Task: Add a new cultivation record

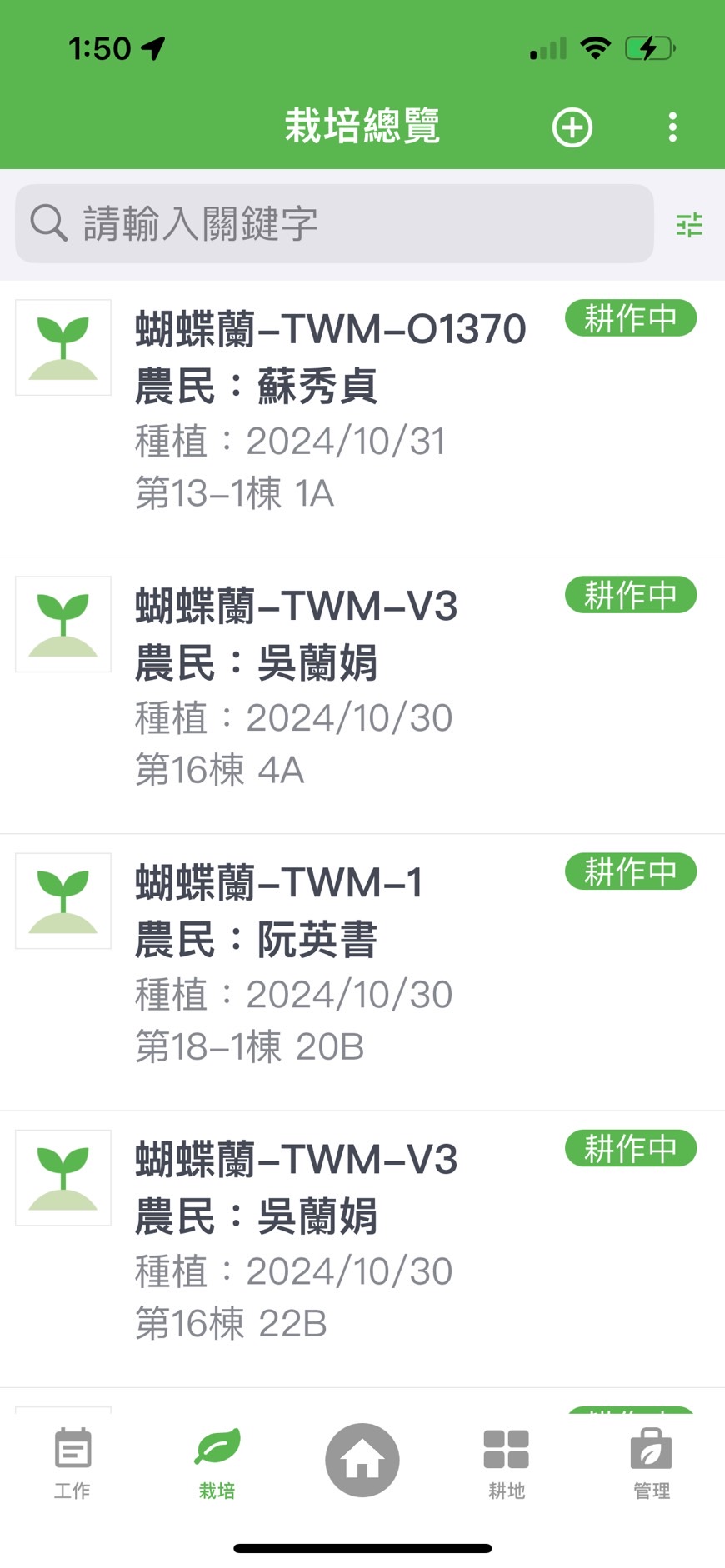Action: click(x=572, y=127)
